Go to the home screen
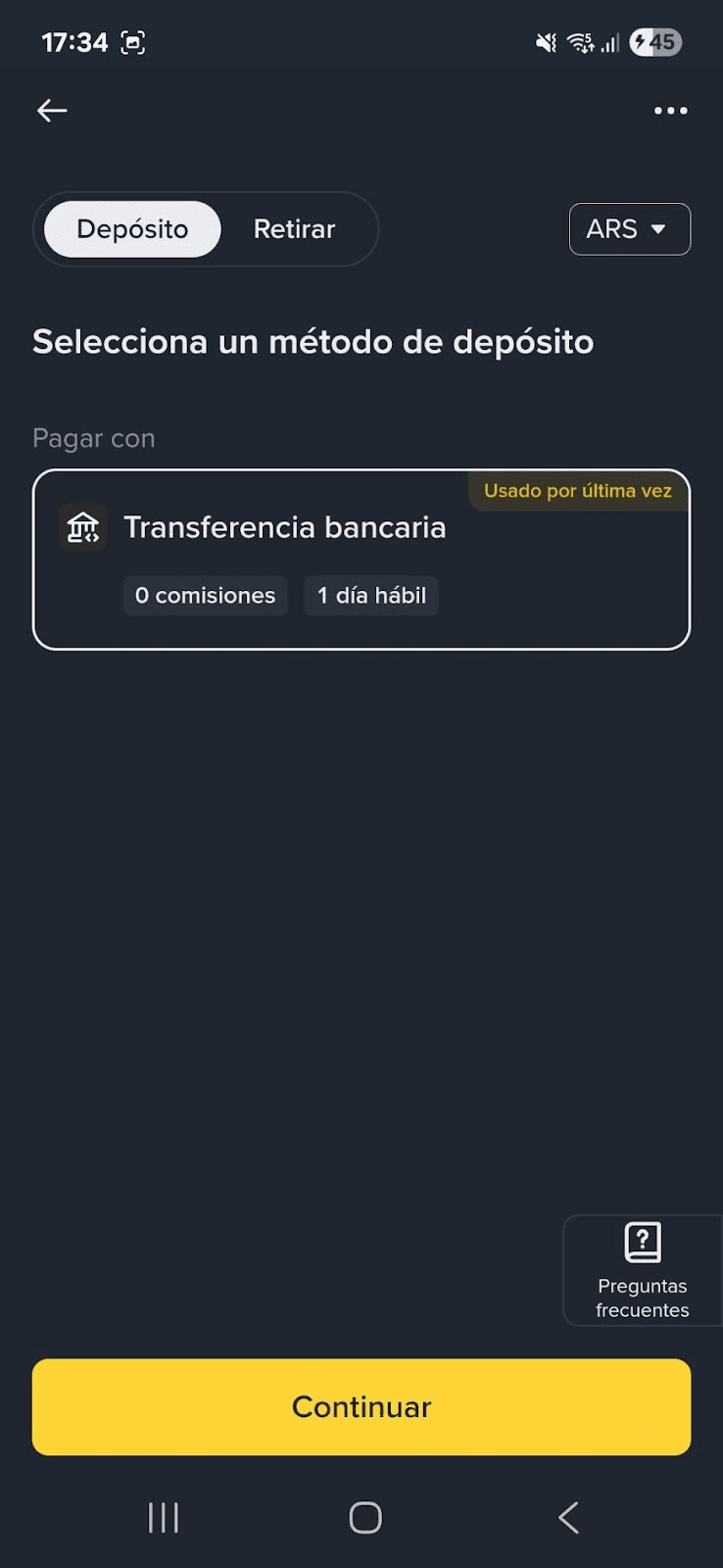 coord(365,1517)
